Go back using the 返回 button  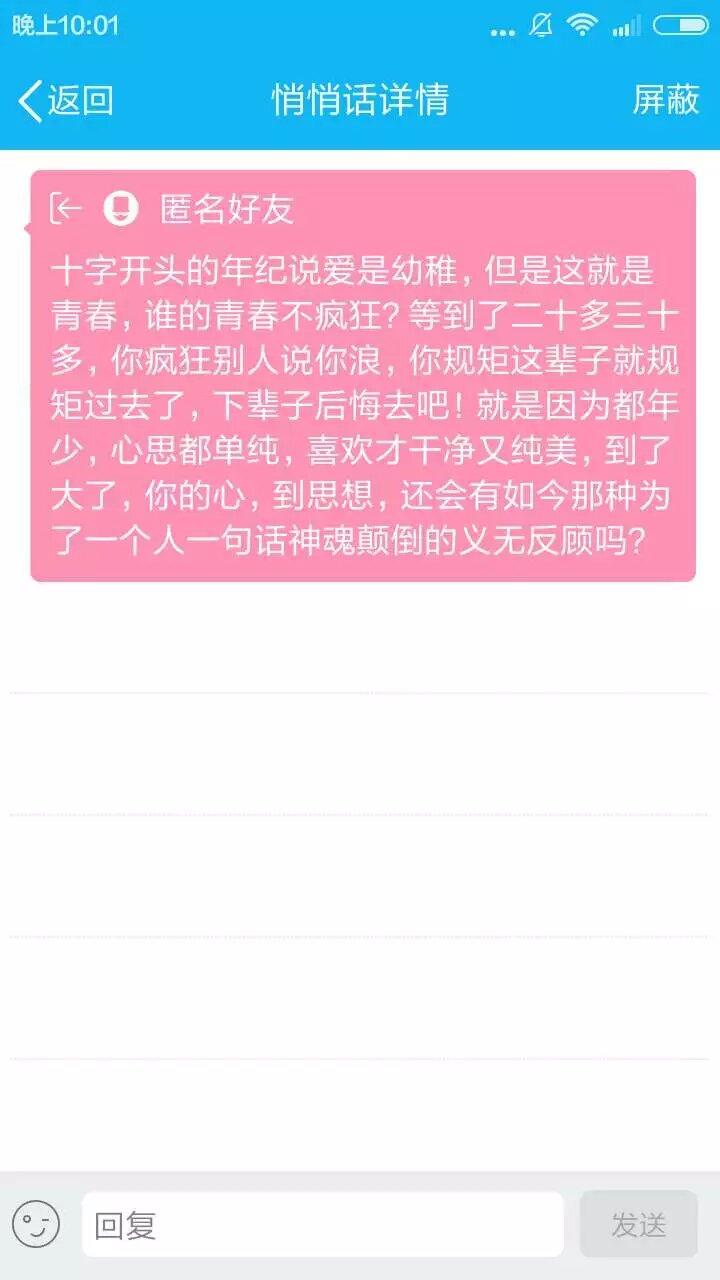66,101
